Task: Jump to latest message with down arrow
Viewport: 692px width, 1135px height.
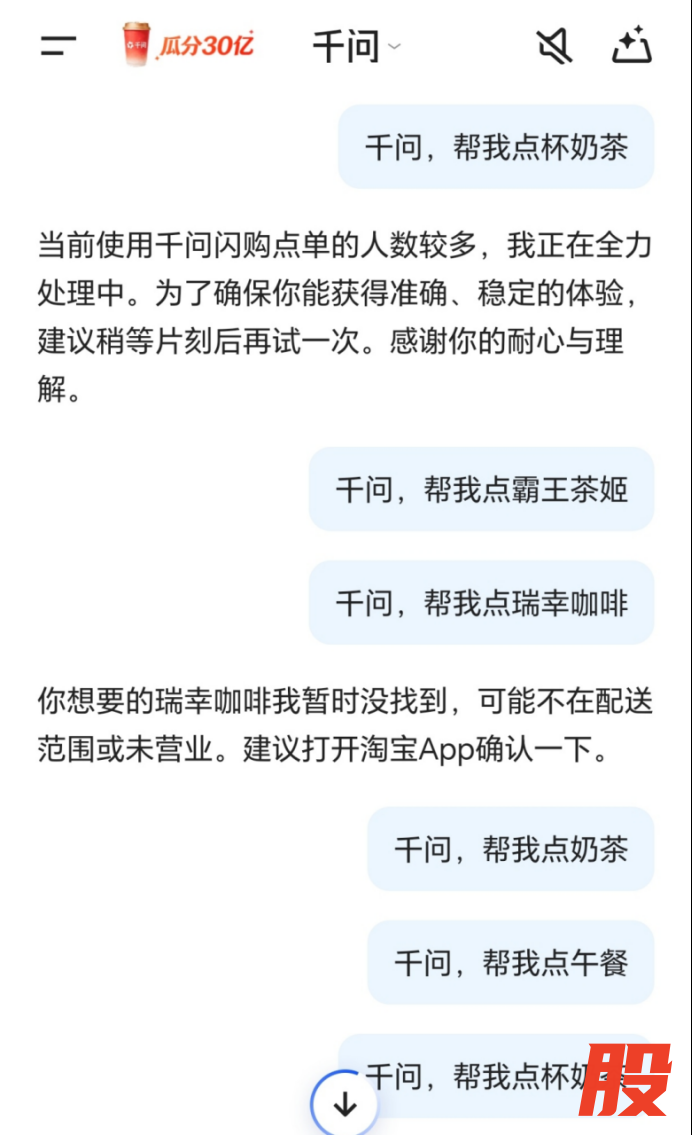Action: 345,1104
